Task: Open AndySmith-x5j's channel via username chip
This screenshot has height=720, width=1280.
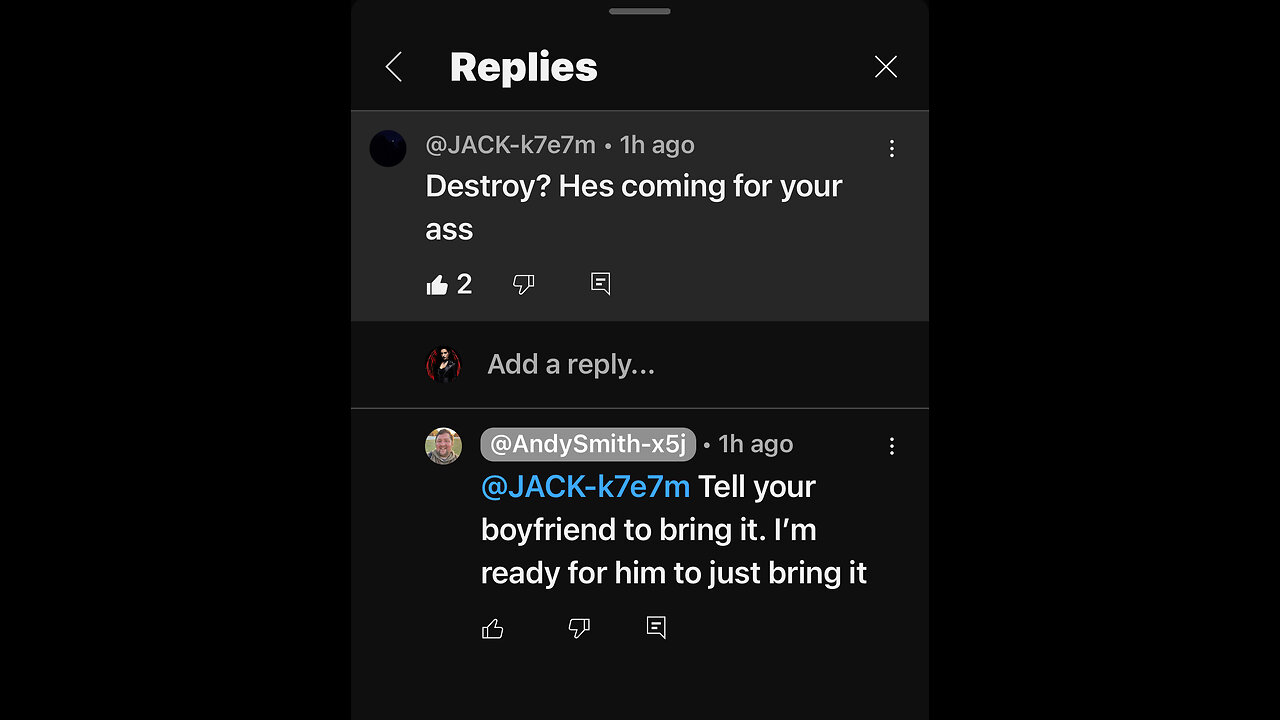Action: click(x=588, y=444)
